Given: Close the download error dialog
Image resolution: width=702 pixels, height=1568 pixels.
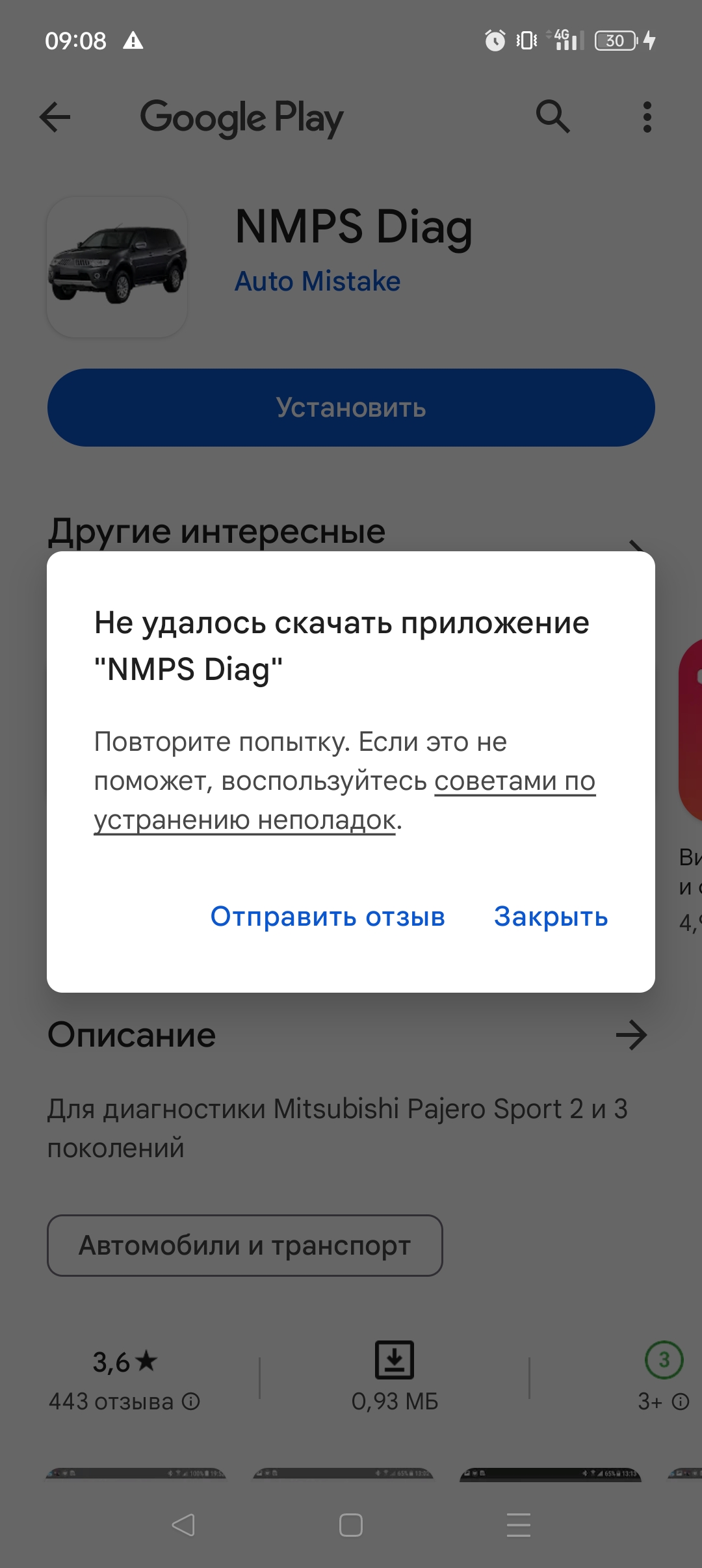Looking at the screenshot, I should 551,917.
